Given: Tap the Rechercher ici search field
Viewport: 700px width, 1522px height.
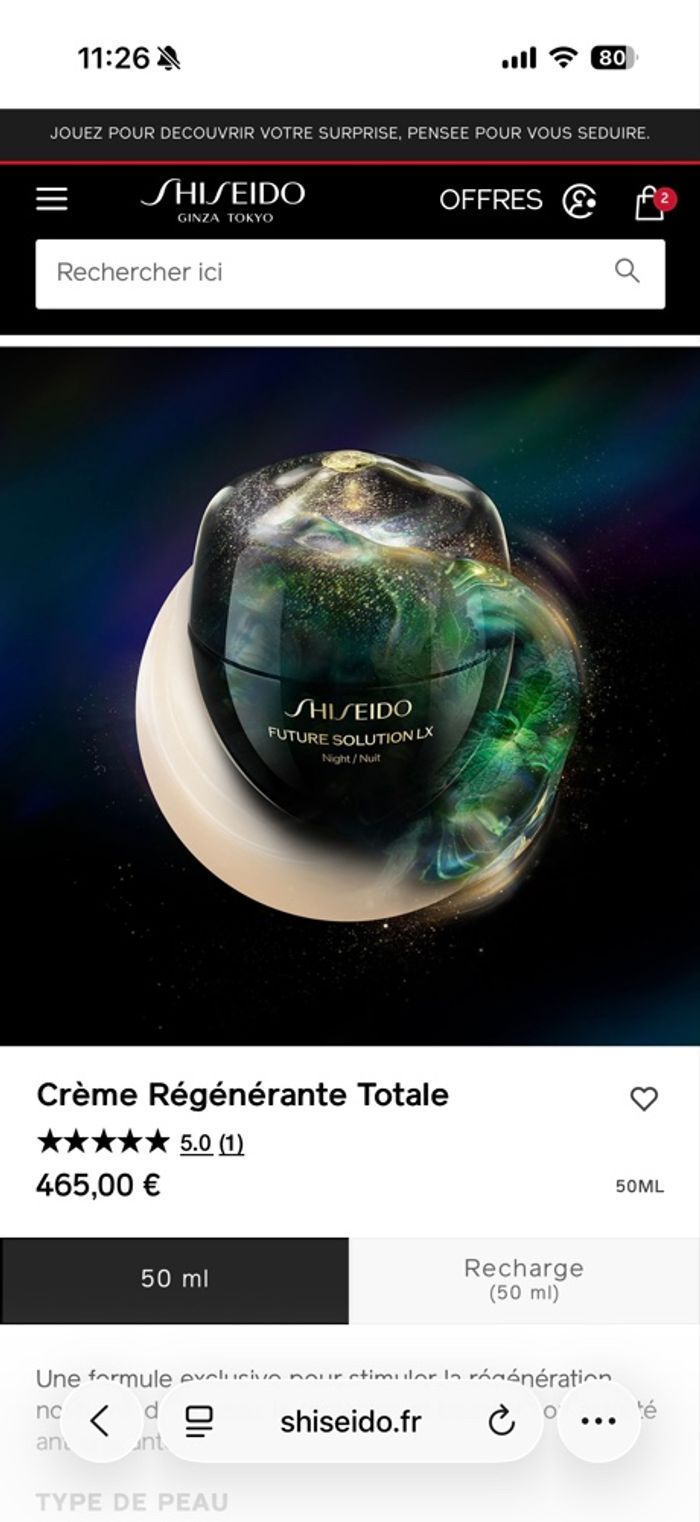Looking at the screenshot, I should (x=320, y=272).
